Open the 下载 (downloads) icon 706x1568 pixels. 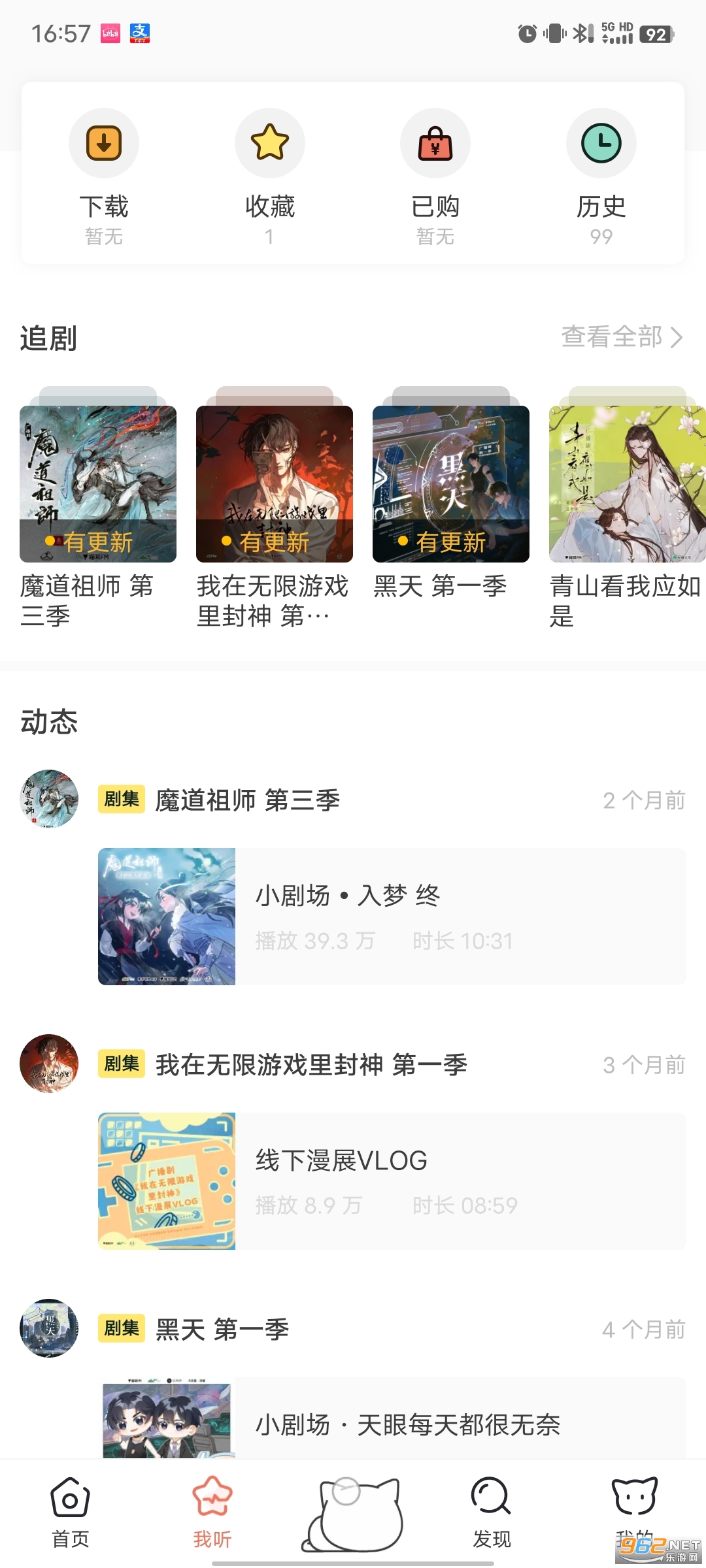click(x=104, y=144)
